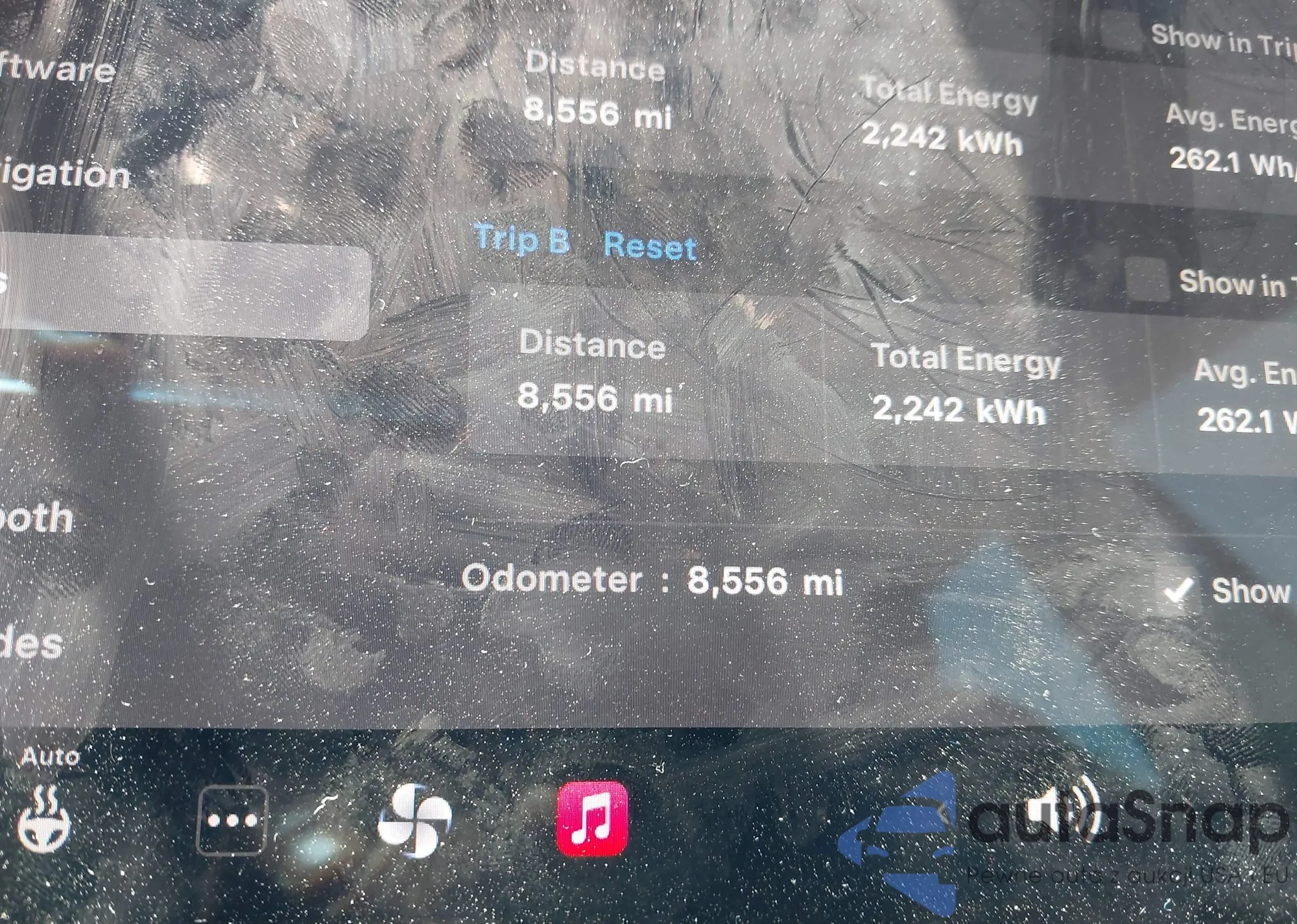Open the Apple Music app

[x=592, y=818]
